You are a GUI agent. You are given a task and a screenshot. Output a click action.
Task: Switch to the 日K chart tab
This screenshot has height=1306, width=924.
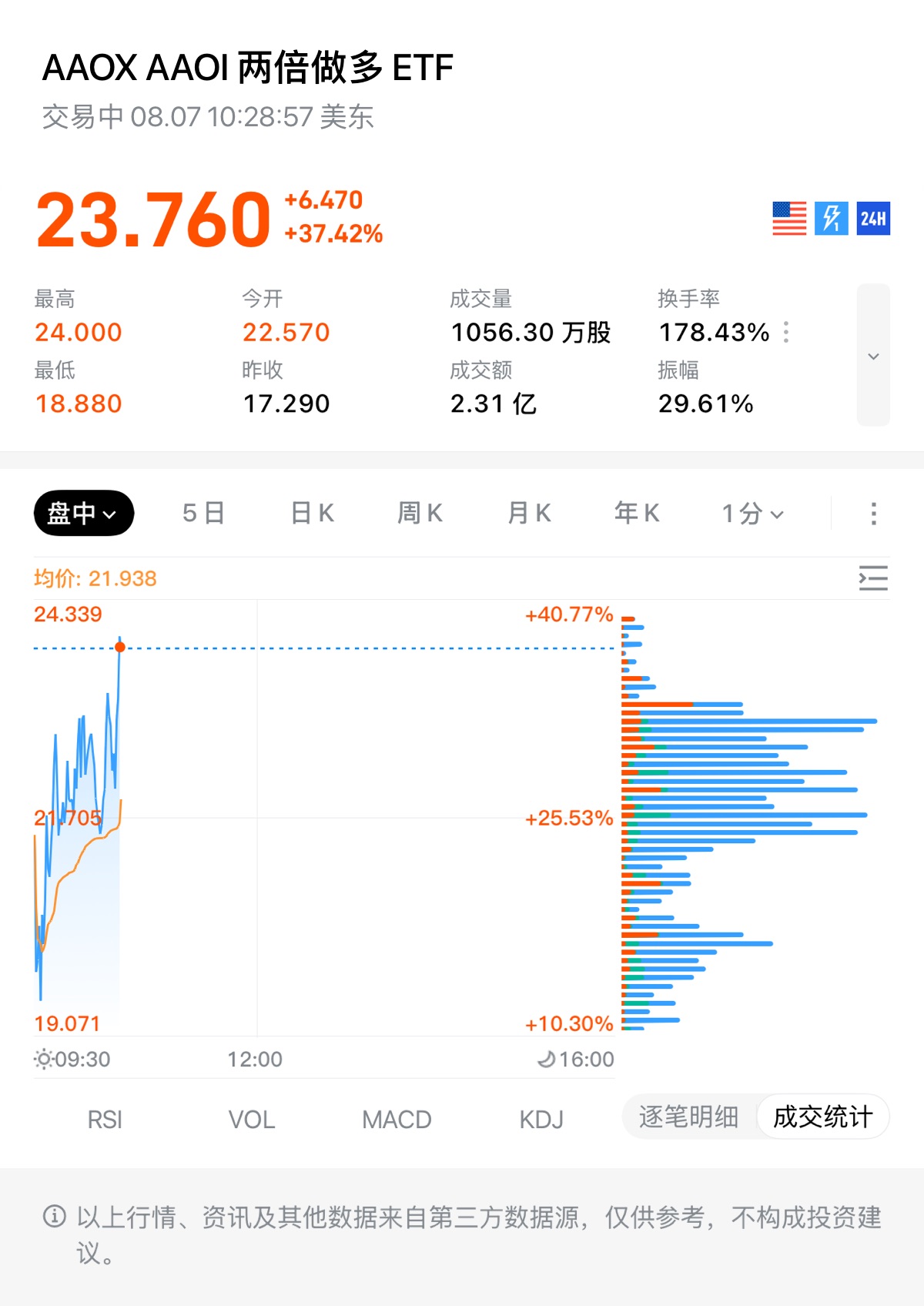point(312,513)
